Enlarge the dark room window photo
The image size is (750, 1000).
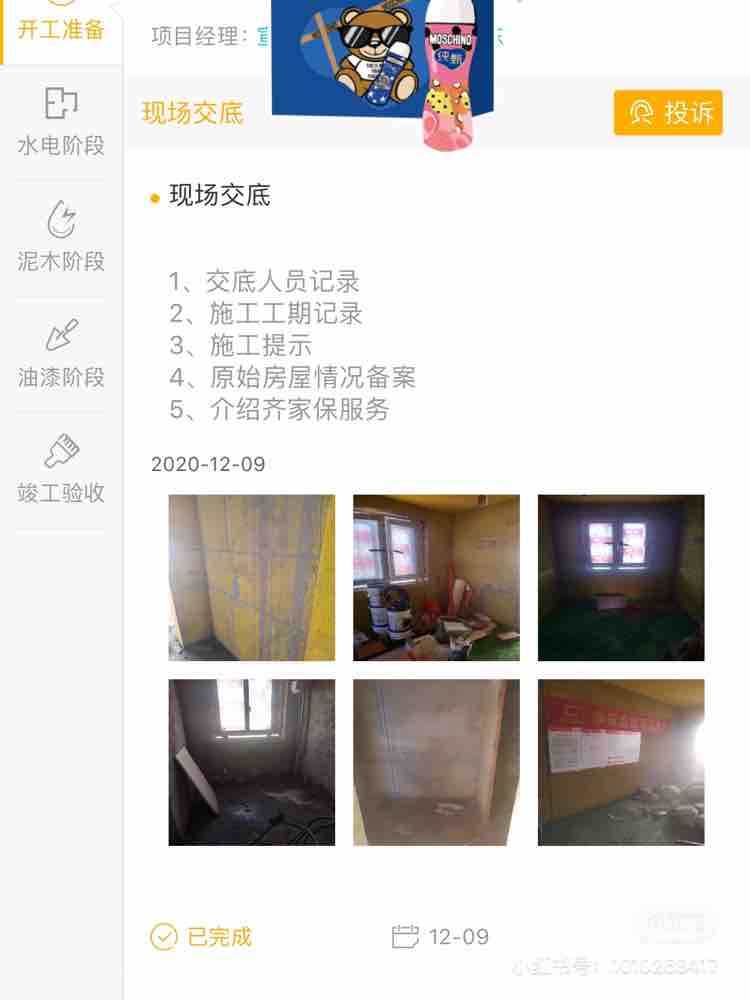(621, 577)
